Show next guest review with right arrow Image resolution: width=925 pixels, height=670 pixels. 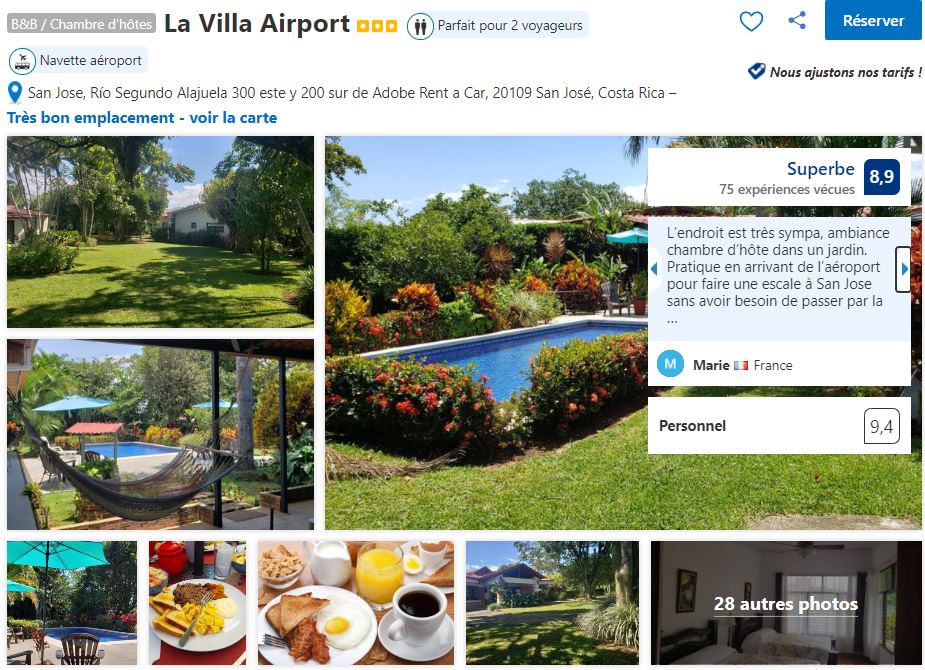click(x=904, y=269)
